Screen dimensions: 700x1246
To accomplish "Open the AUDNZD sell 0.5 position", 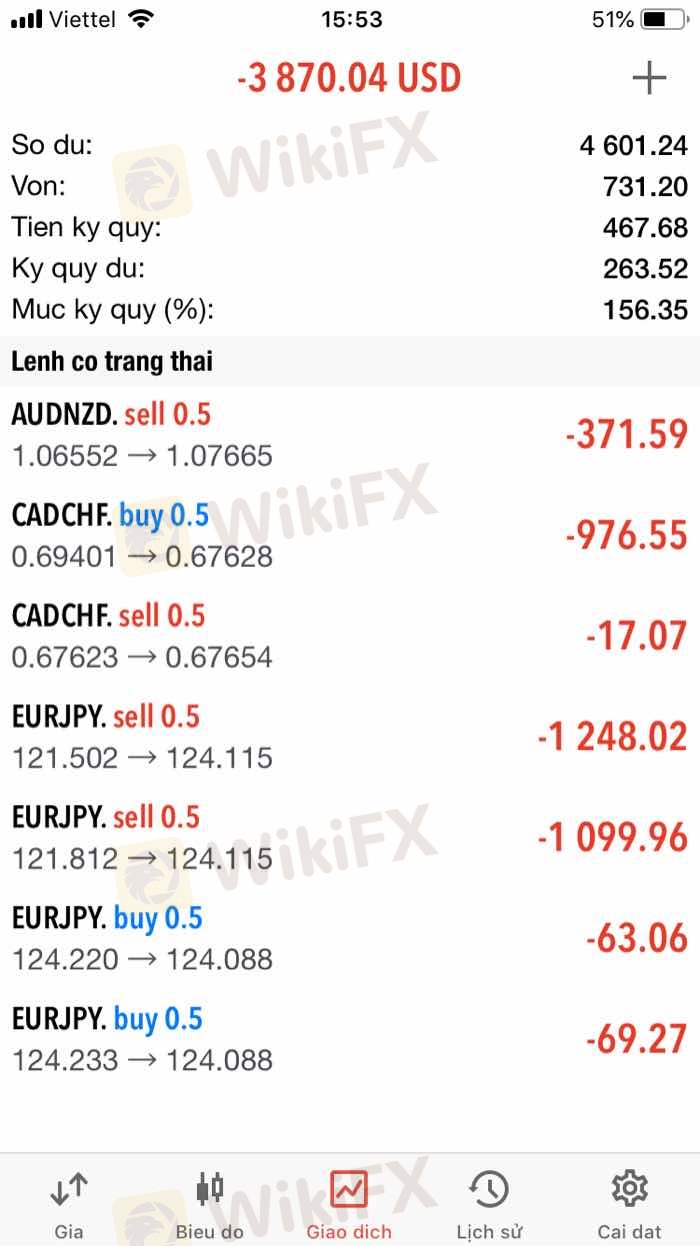I will tap(350, 436).
